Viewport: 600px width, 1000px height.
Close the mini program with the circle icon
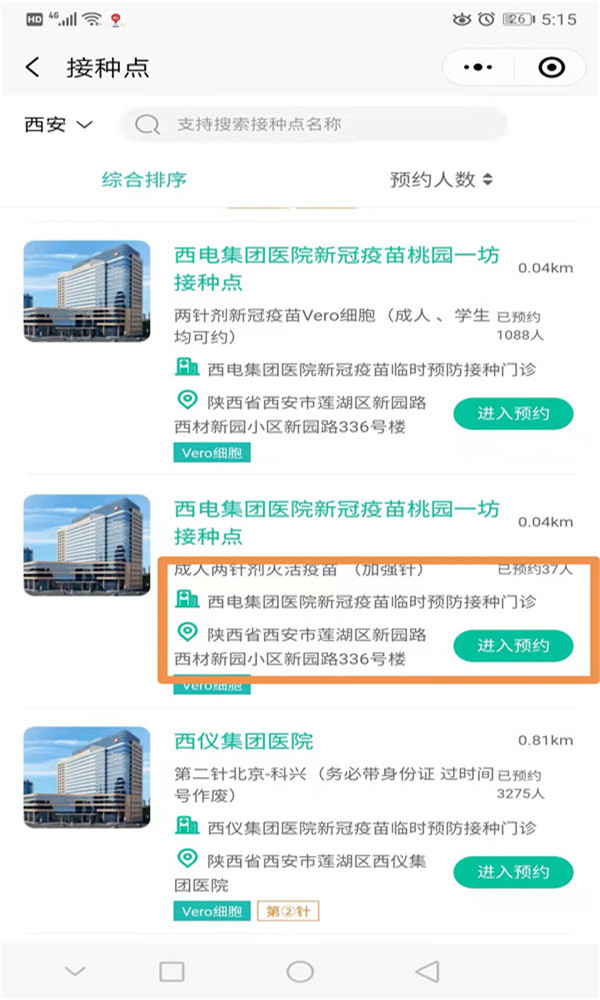551,67
